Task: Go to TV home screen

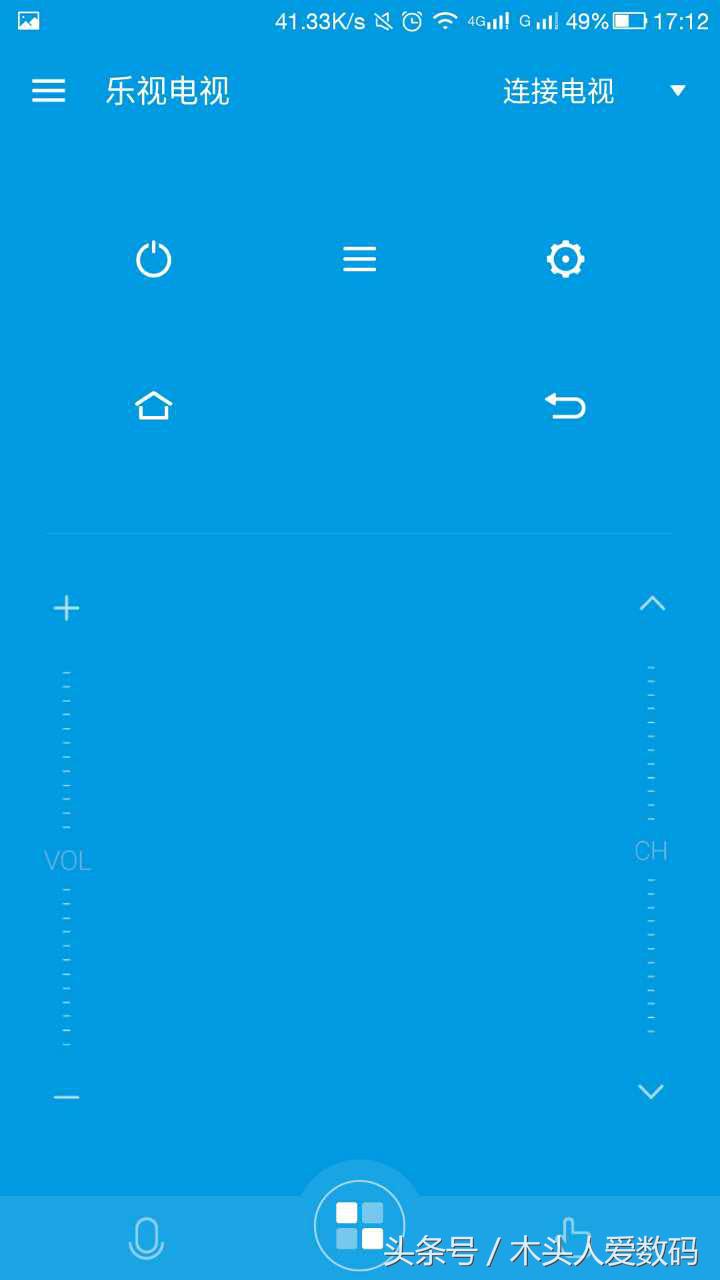Action: 154,406
